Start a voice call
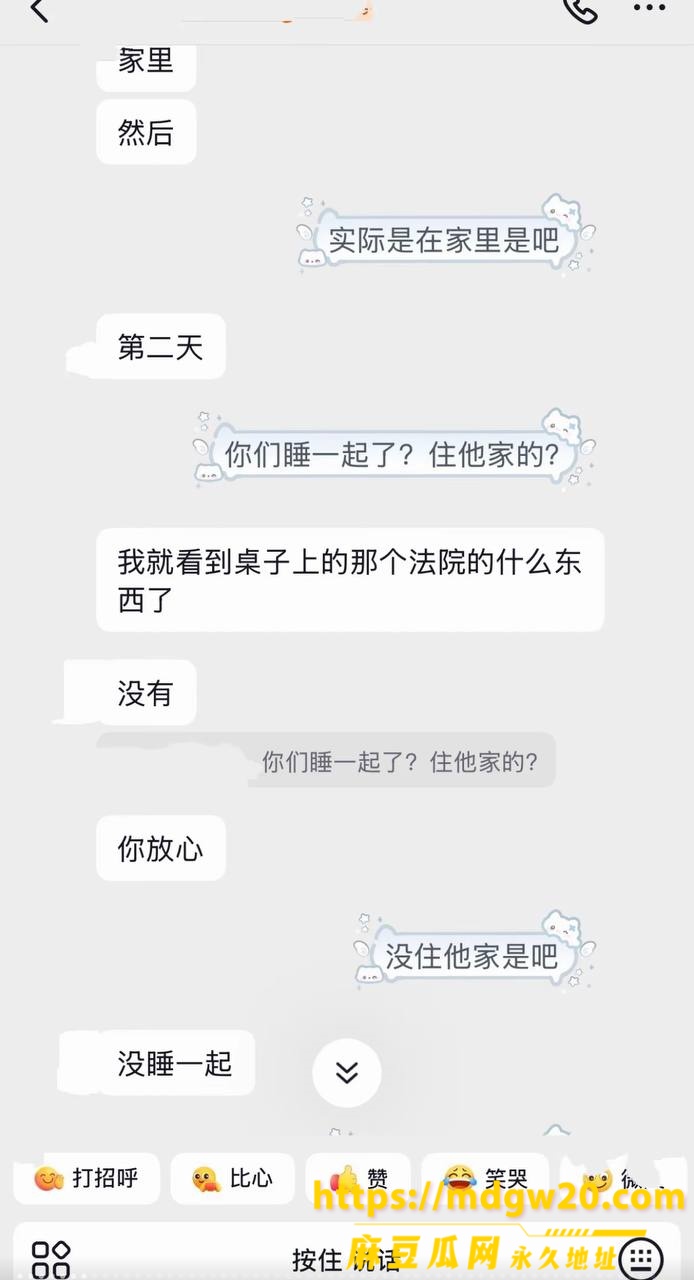 pos(580,10)
